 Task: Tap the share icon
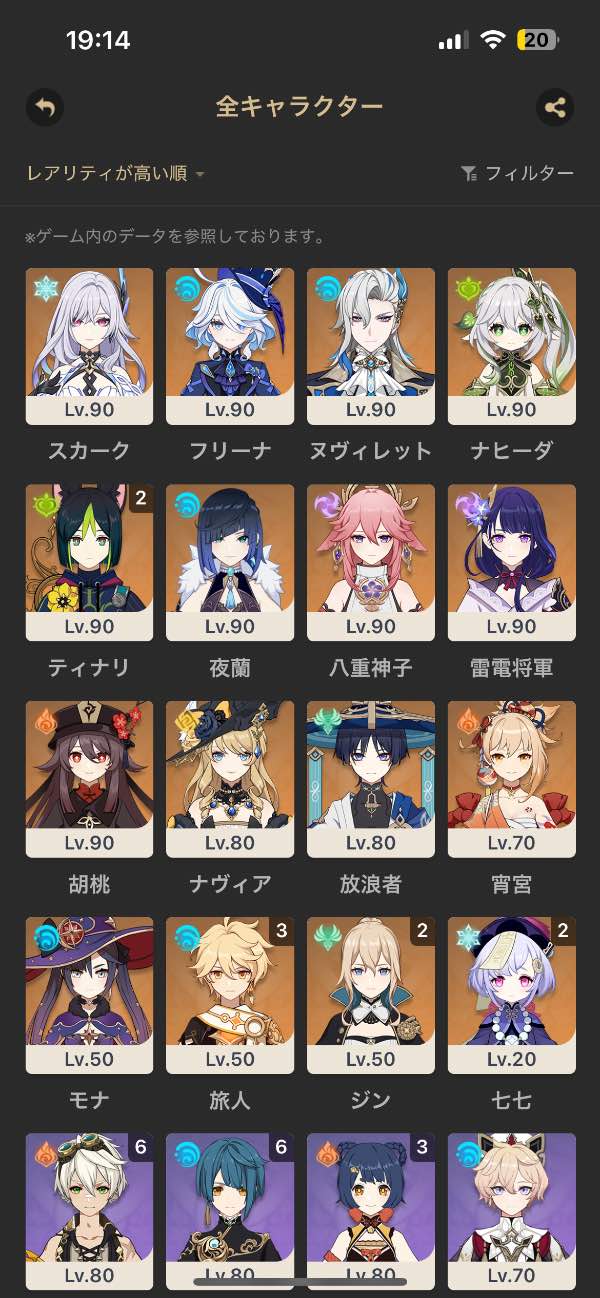pyautogui.click(x=555, y=107)
